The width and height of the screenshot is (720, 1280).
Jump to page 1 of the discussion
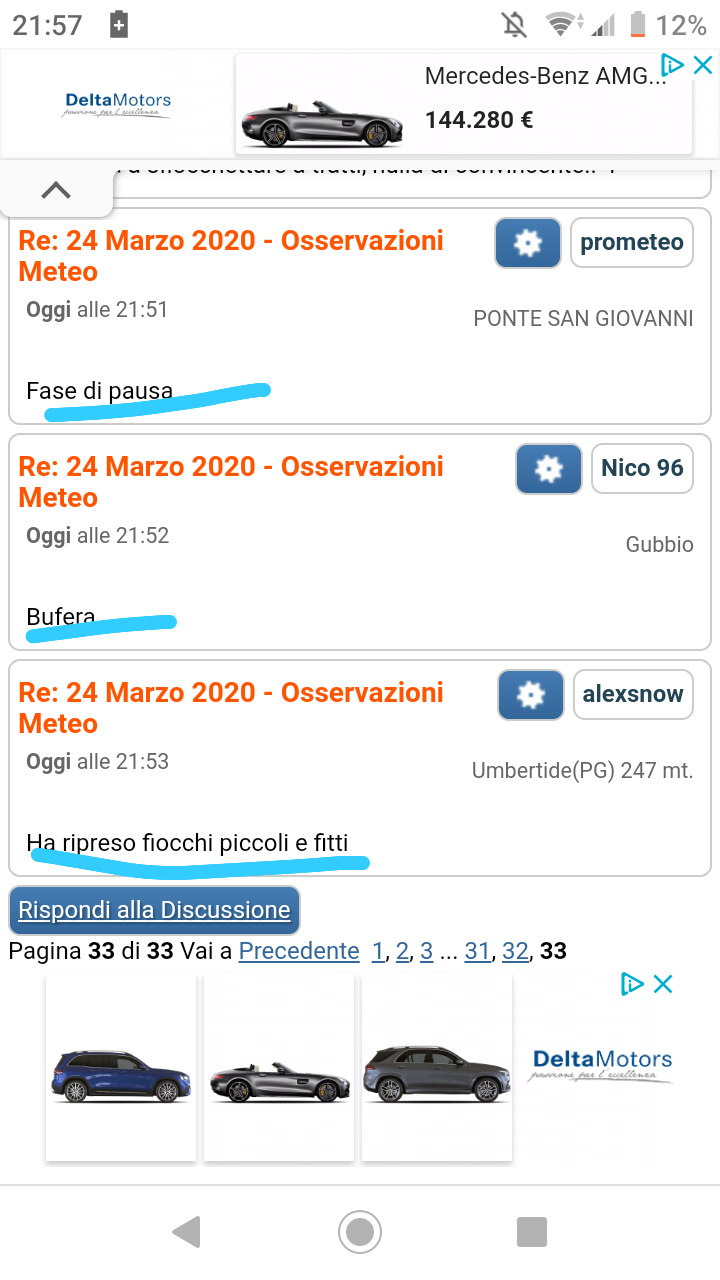(x=378, y=951)
